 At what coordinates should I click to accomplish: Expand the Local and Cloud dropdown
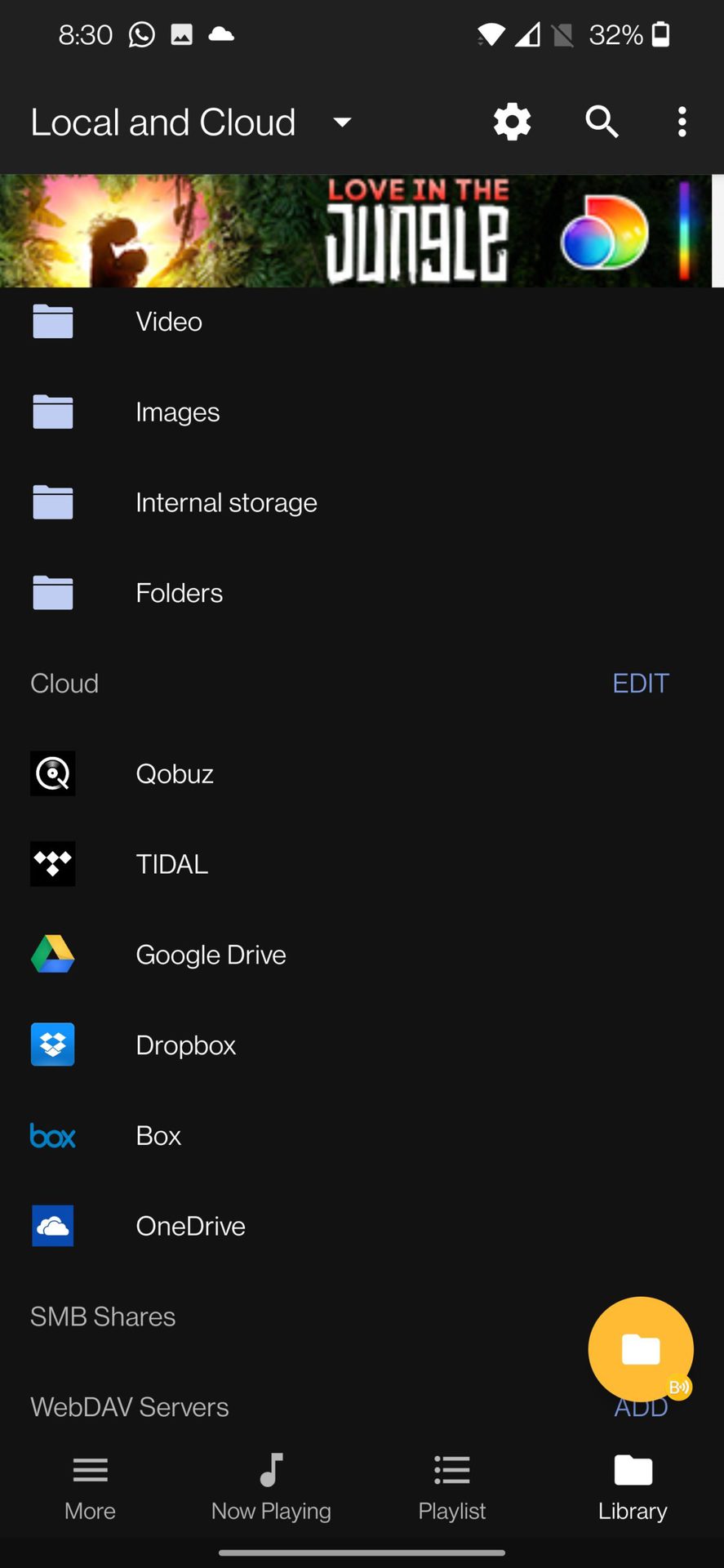(x=341, y=122)
